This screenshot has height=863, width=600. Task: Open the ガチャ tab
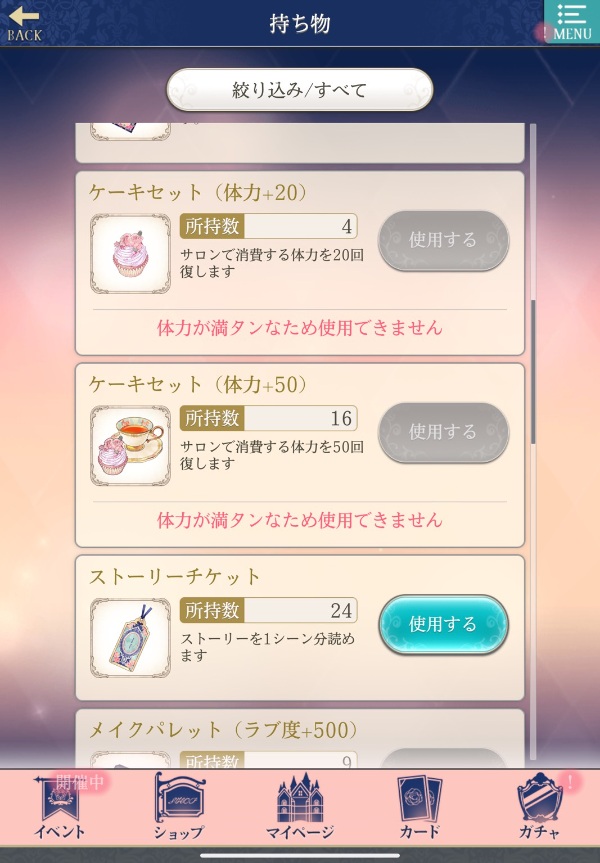pyautogui.click(x=540, y=808)
